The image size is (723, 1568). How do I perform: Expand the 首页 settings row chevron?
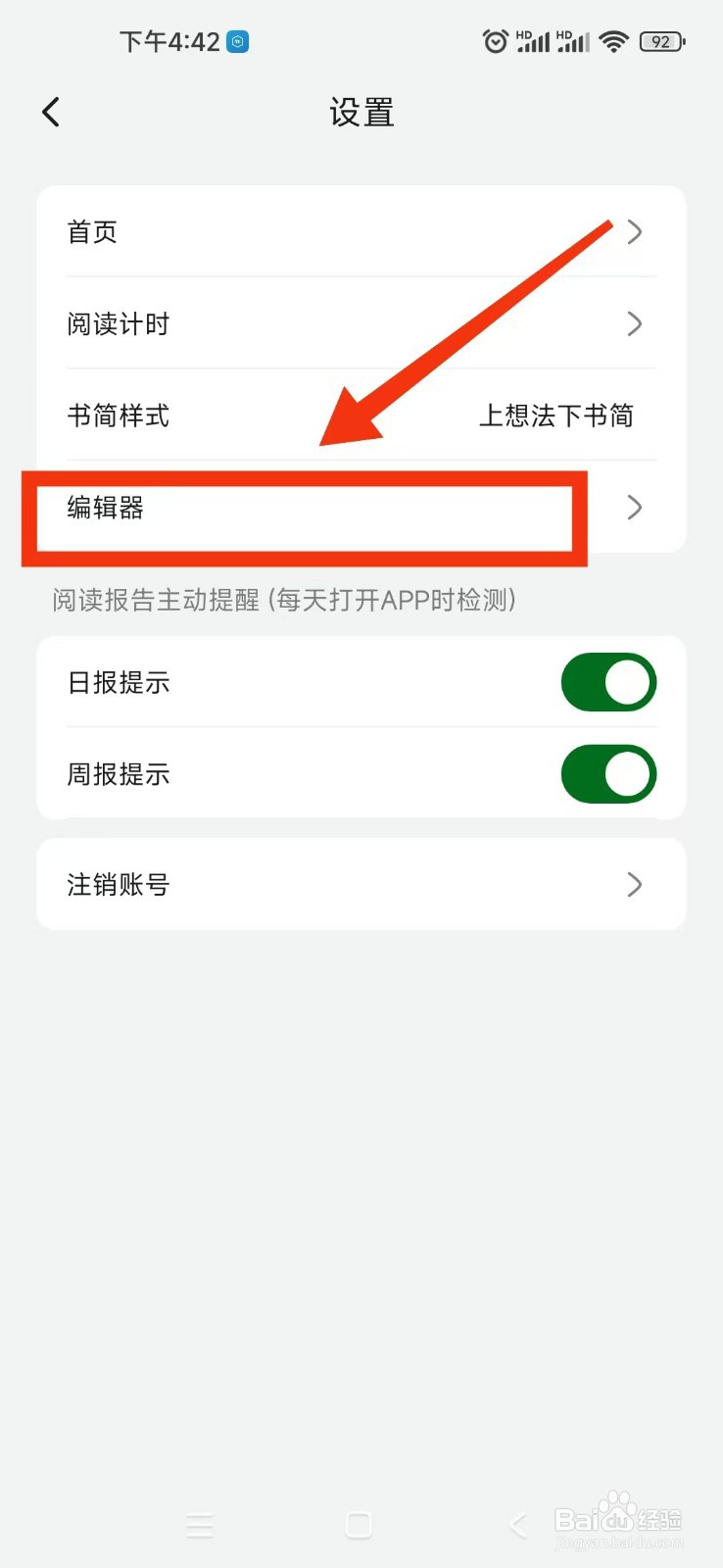[x=635, y=232]
